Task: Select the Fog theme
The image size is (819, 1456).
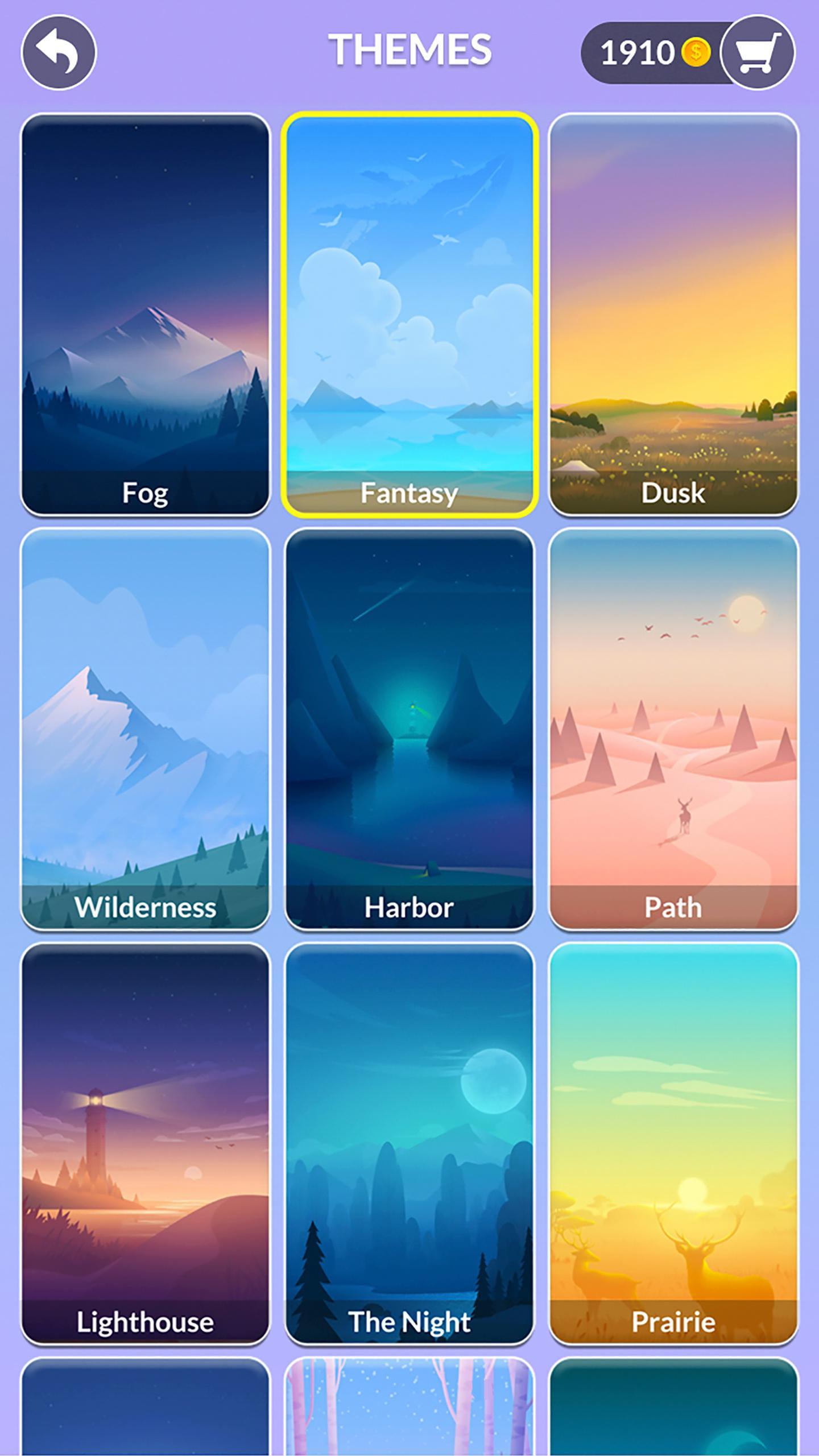Action: (145, 315)
